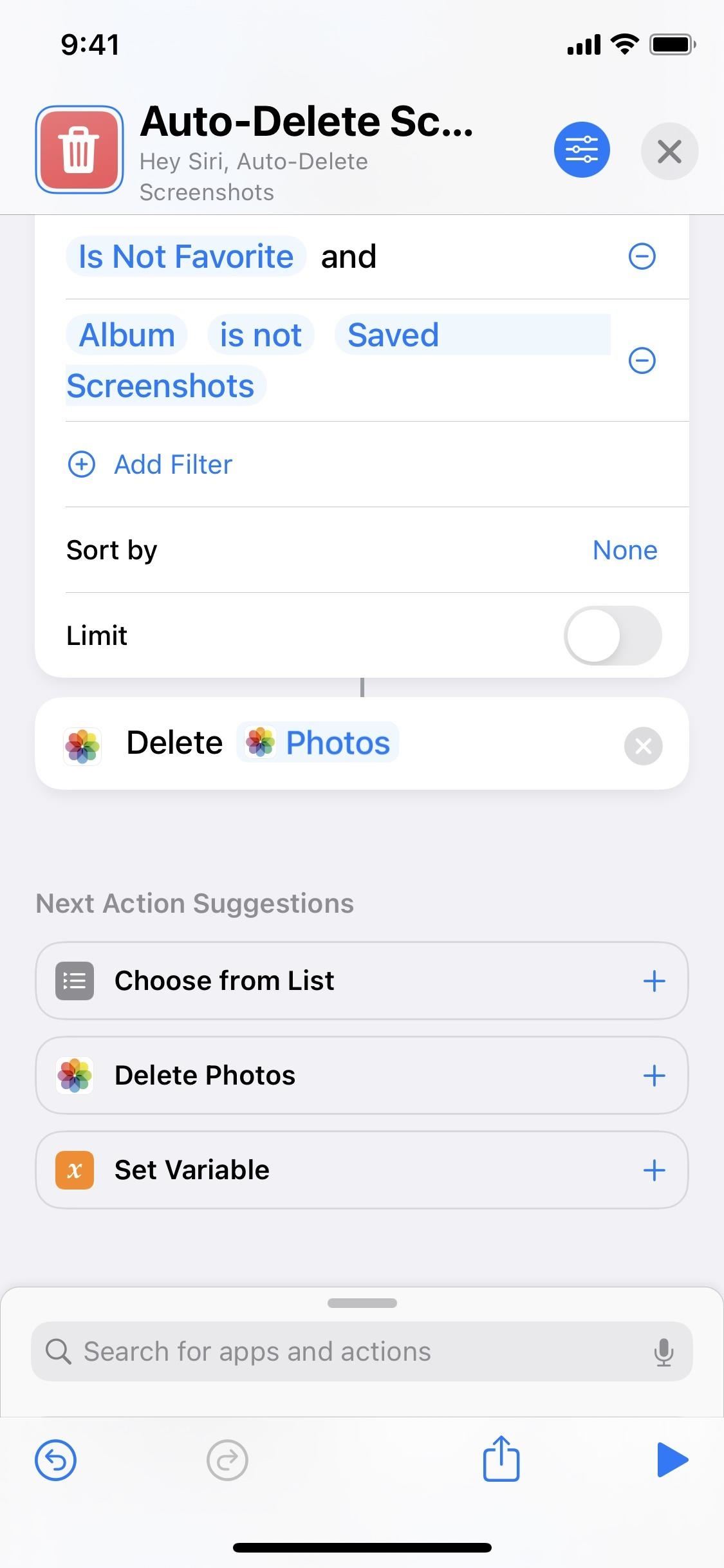Add the Choose from List suggestion
This screenshot has height=1568, width=724.
tap(654, 981)
